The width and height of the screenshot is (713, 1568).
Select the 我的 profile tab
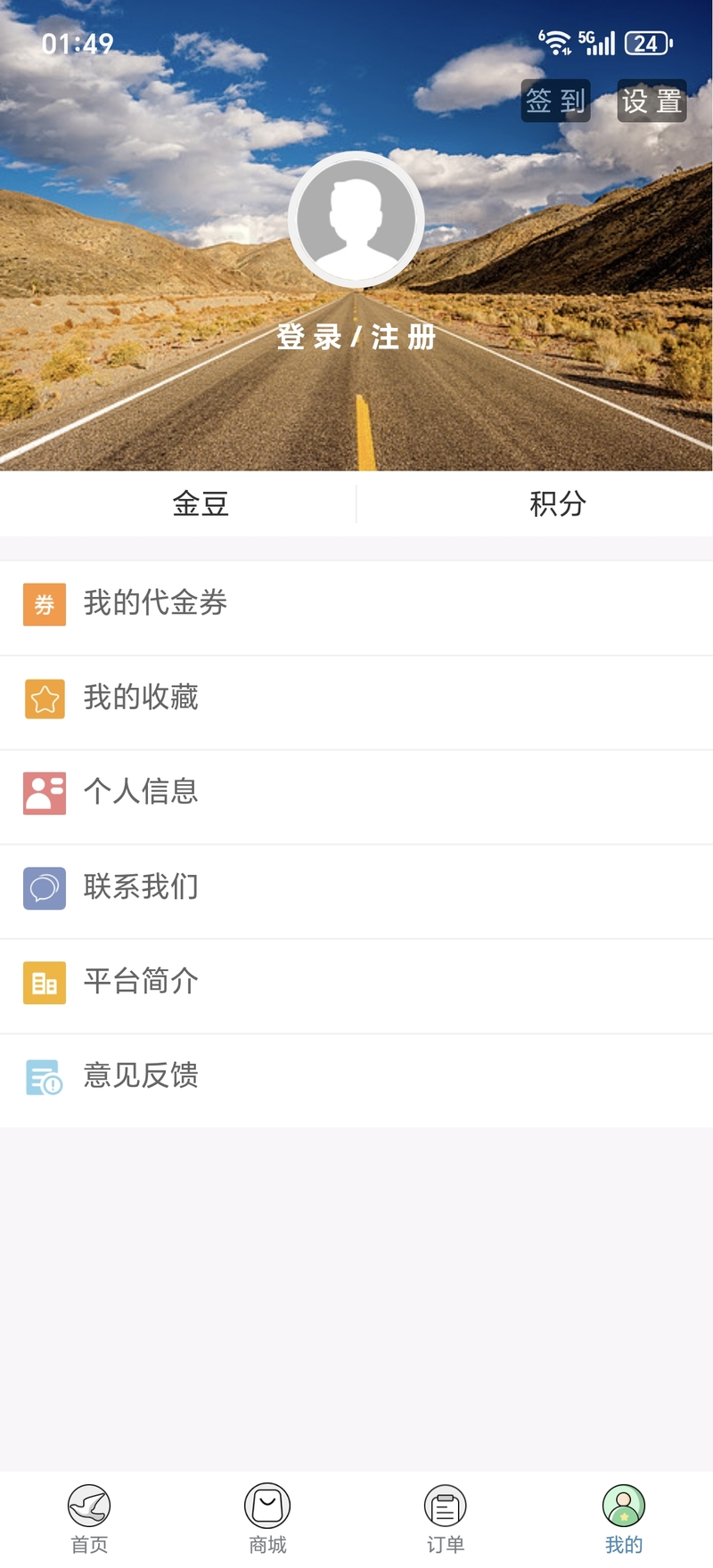point(624,1519)
